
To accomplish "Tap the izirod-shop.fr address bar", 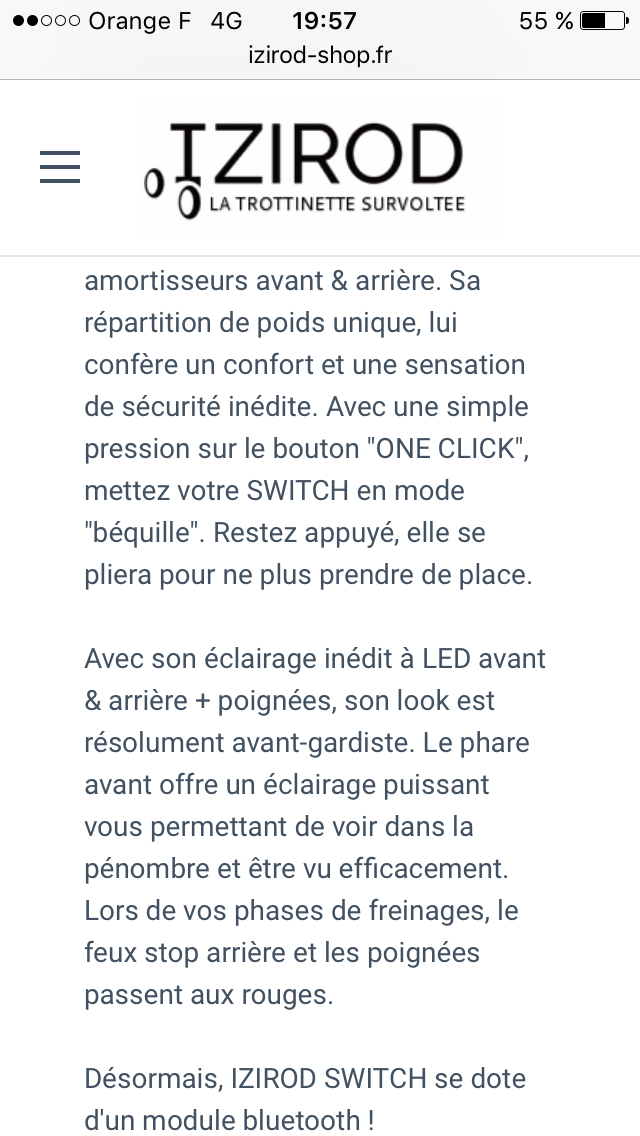I will point(320,55).
